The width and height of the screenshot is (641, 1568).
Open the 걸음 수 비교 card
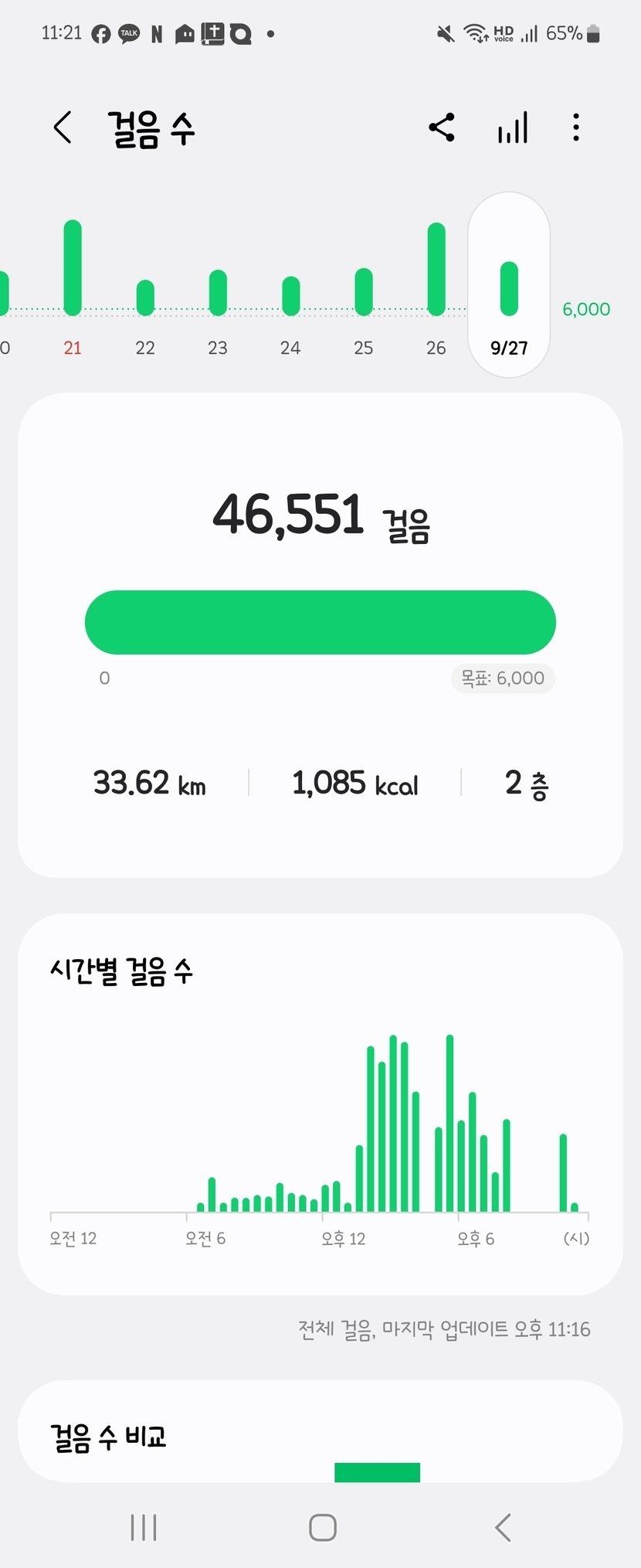[x=320, y=1437]
